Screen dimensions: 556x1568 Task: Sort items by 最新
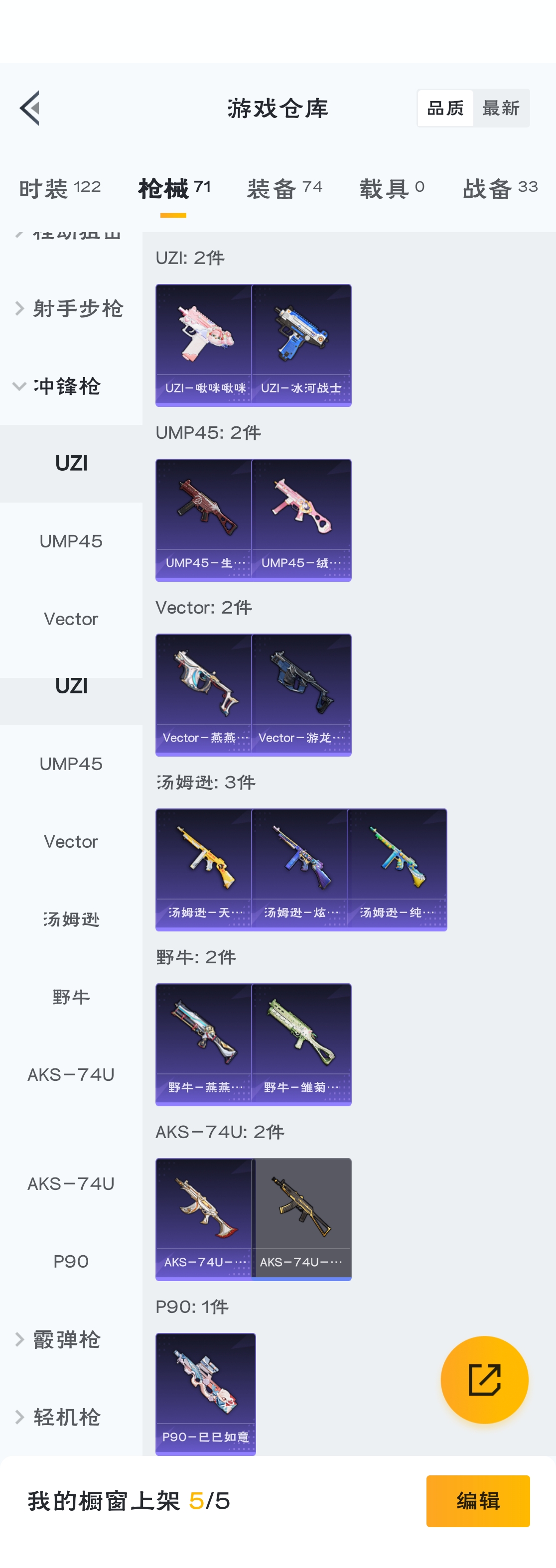pos(501,109)
